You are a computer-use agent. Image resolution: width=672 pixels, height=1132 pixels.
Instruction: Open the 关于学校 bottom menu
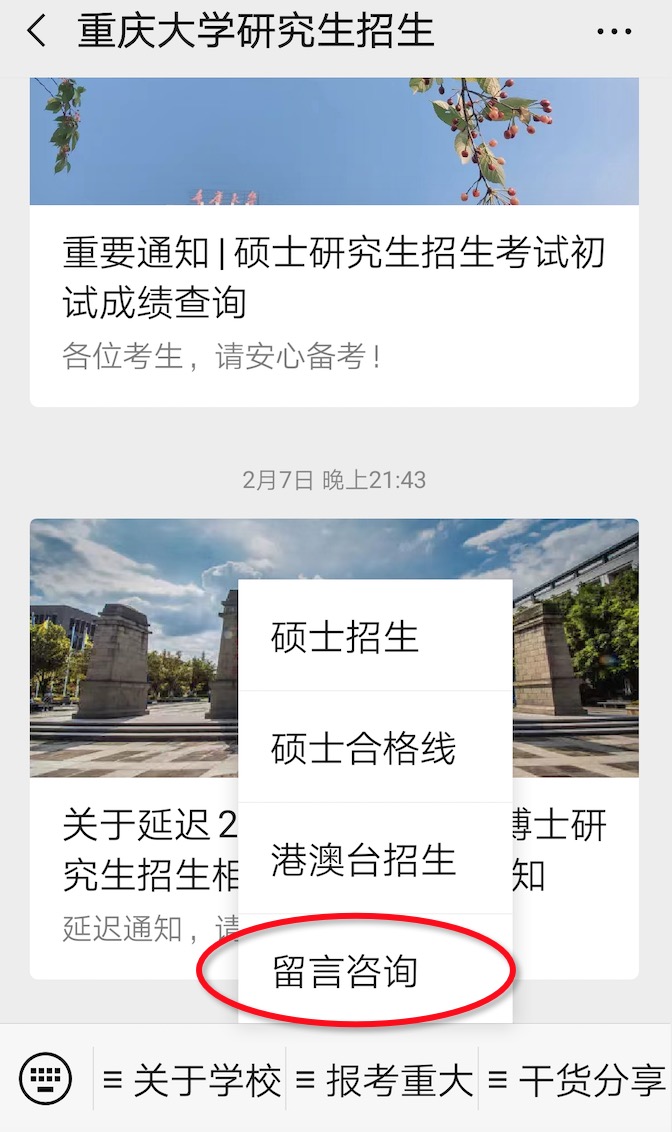192,1080
